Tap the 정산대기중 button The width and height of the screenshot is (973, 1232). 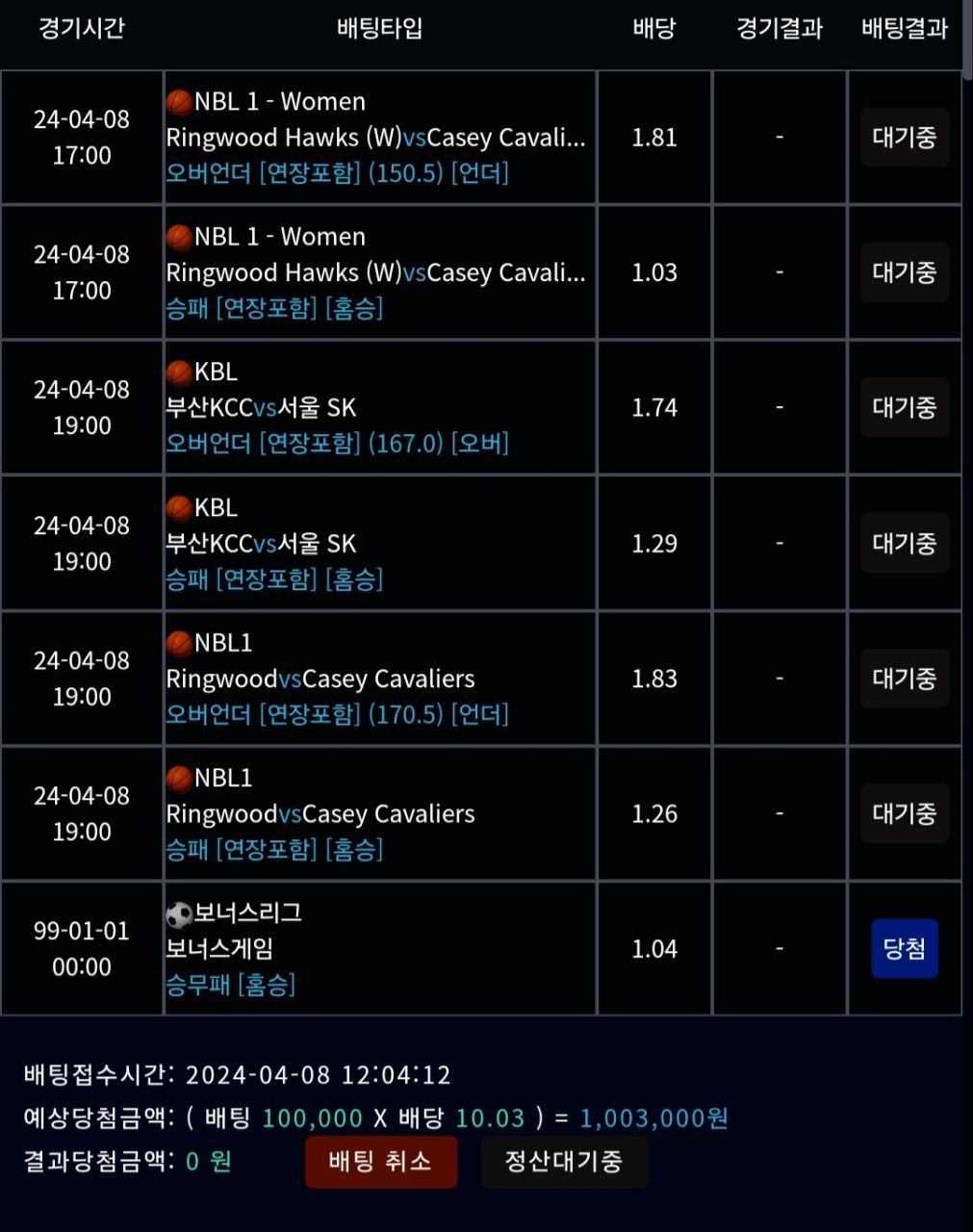[x=564, y=1162]
